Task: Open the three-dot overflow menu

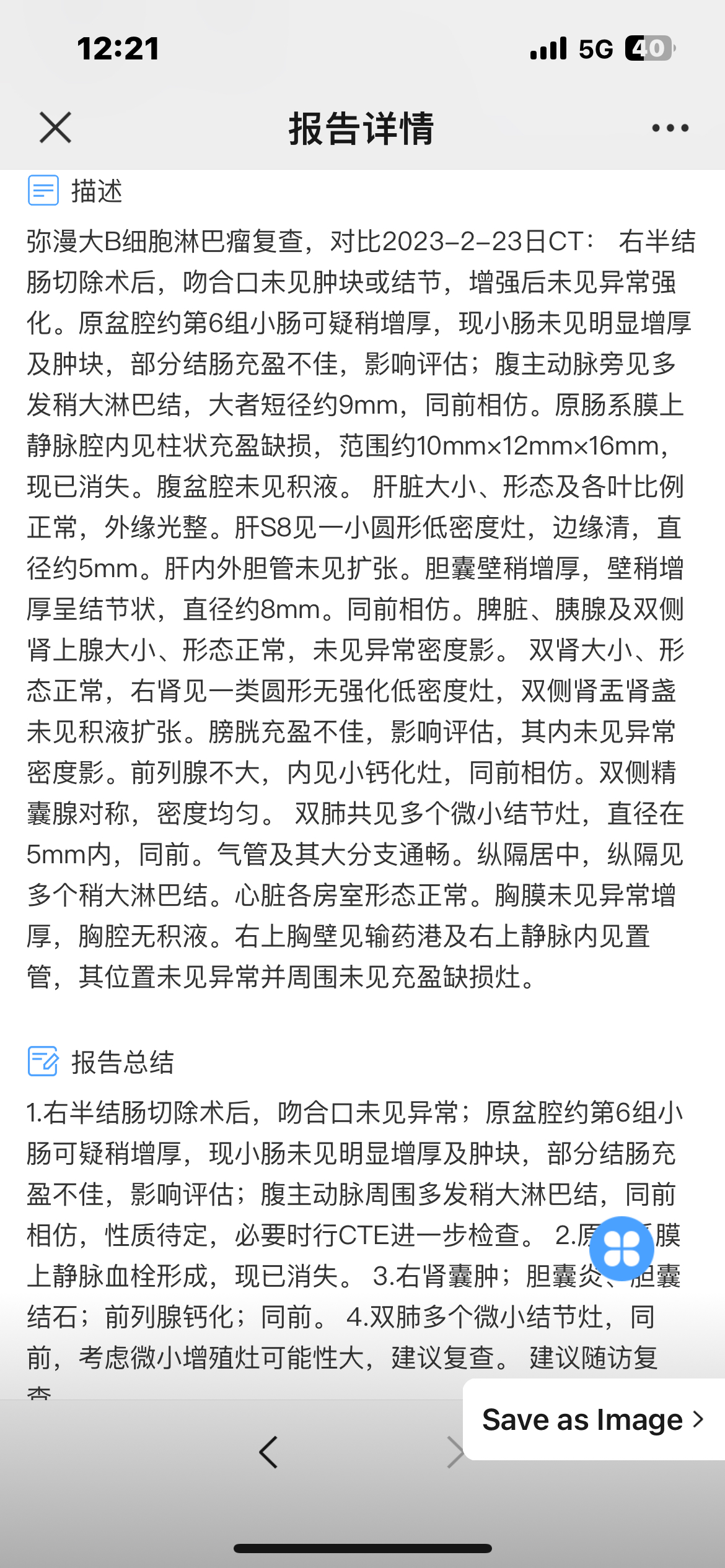Action: click(670, 128)
